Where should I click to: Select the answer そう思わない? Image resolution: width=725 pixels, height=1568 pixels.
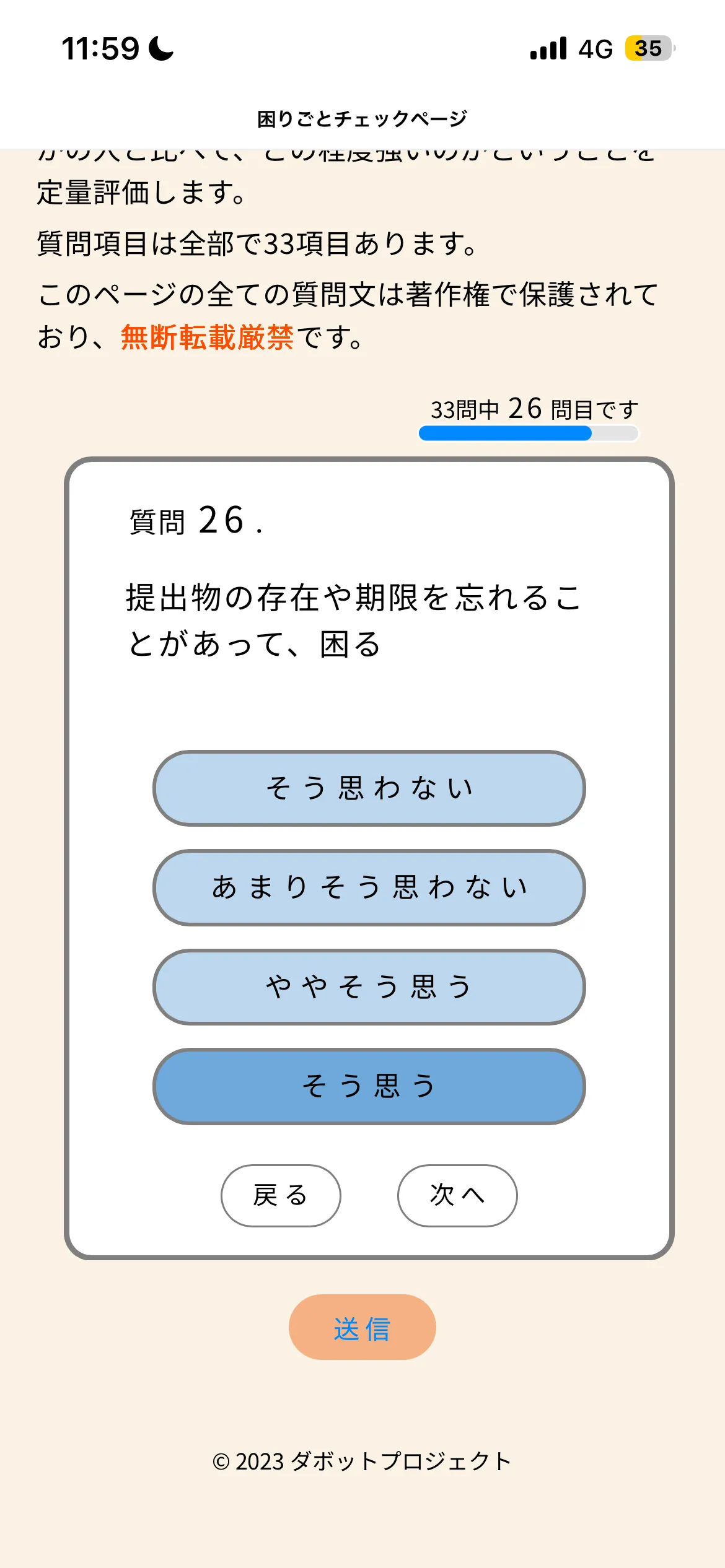[369, 788]
